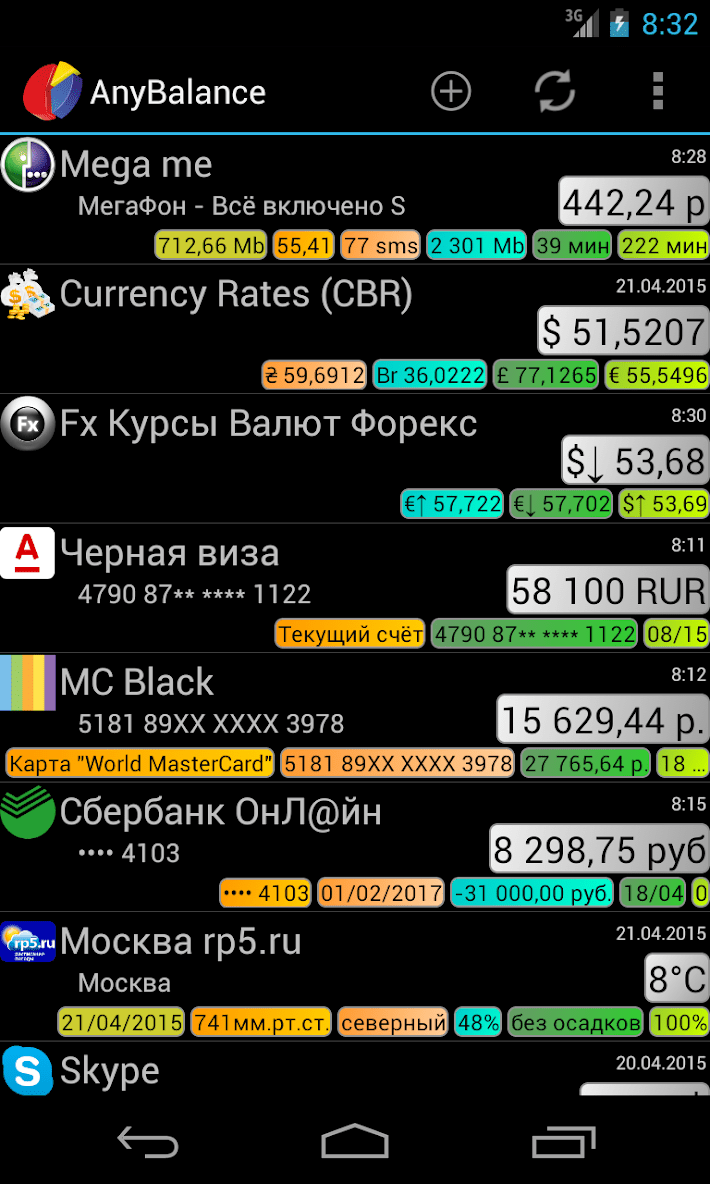Go back with the system back button

[148, 1140]
